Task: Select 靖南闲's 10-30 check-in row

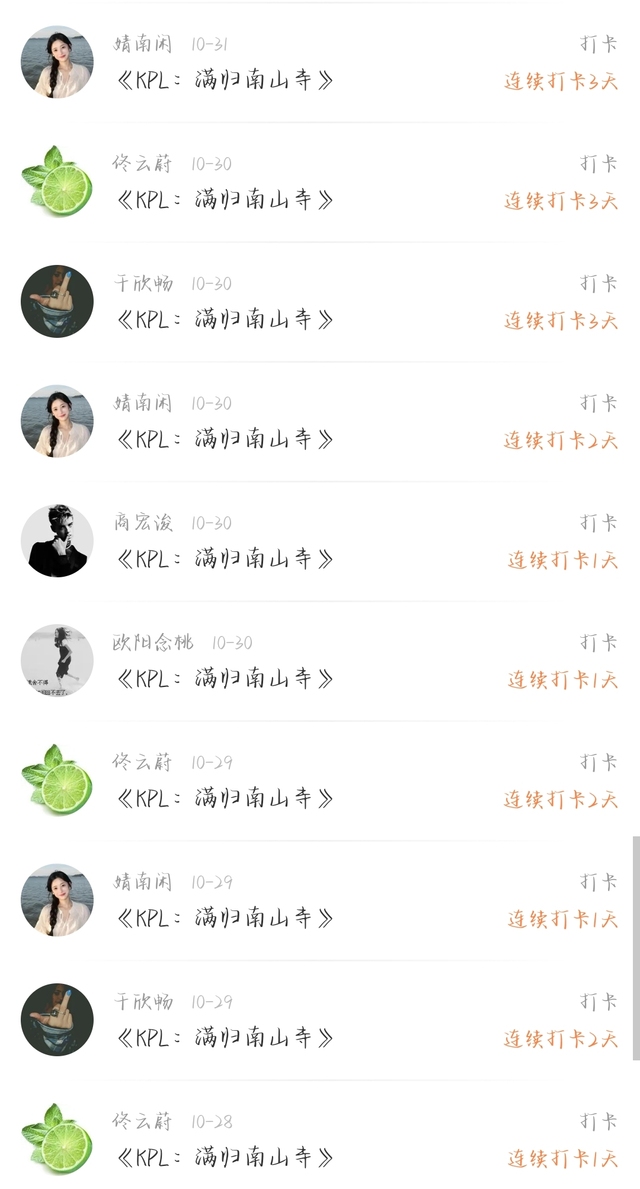Action: 320,422
